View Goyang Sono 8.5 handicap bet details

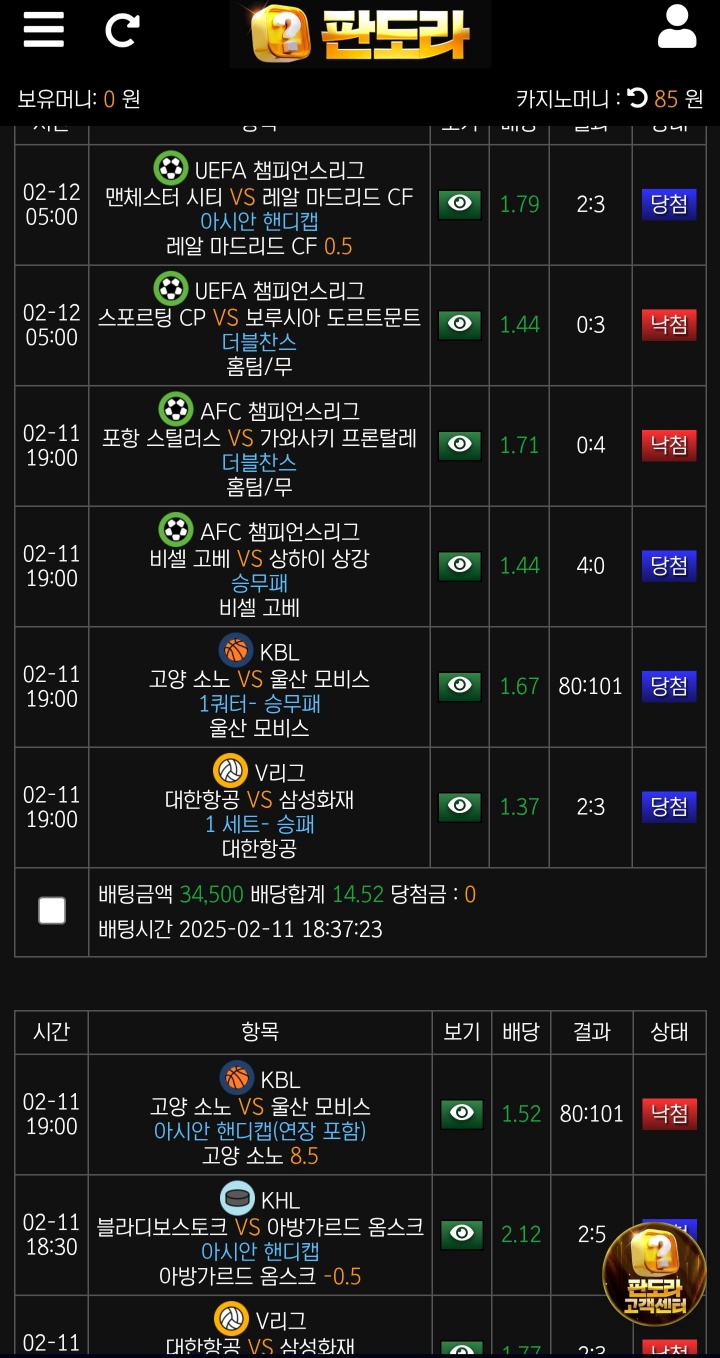[x=461, y=1114]
